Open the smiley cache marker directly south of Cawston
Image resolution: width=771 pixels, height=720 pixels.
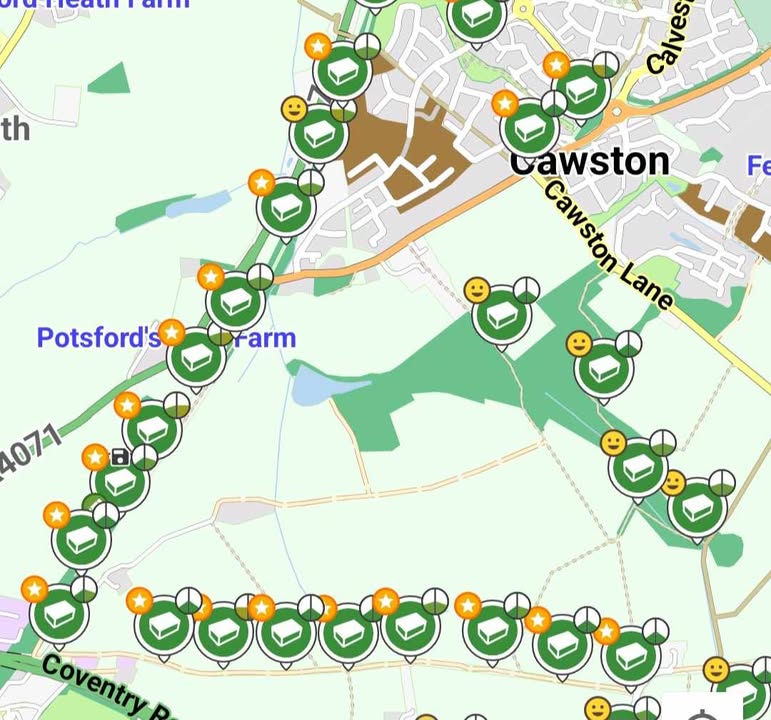pos(501,315)
